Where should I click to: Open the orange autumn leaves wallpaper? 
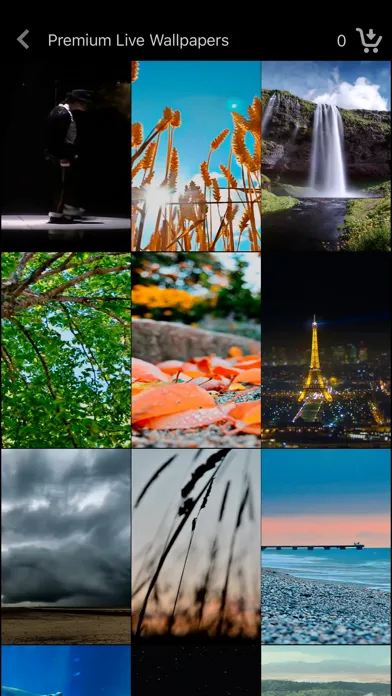(196, 350)
